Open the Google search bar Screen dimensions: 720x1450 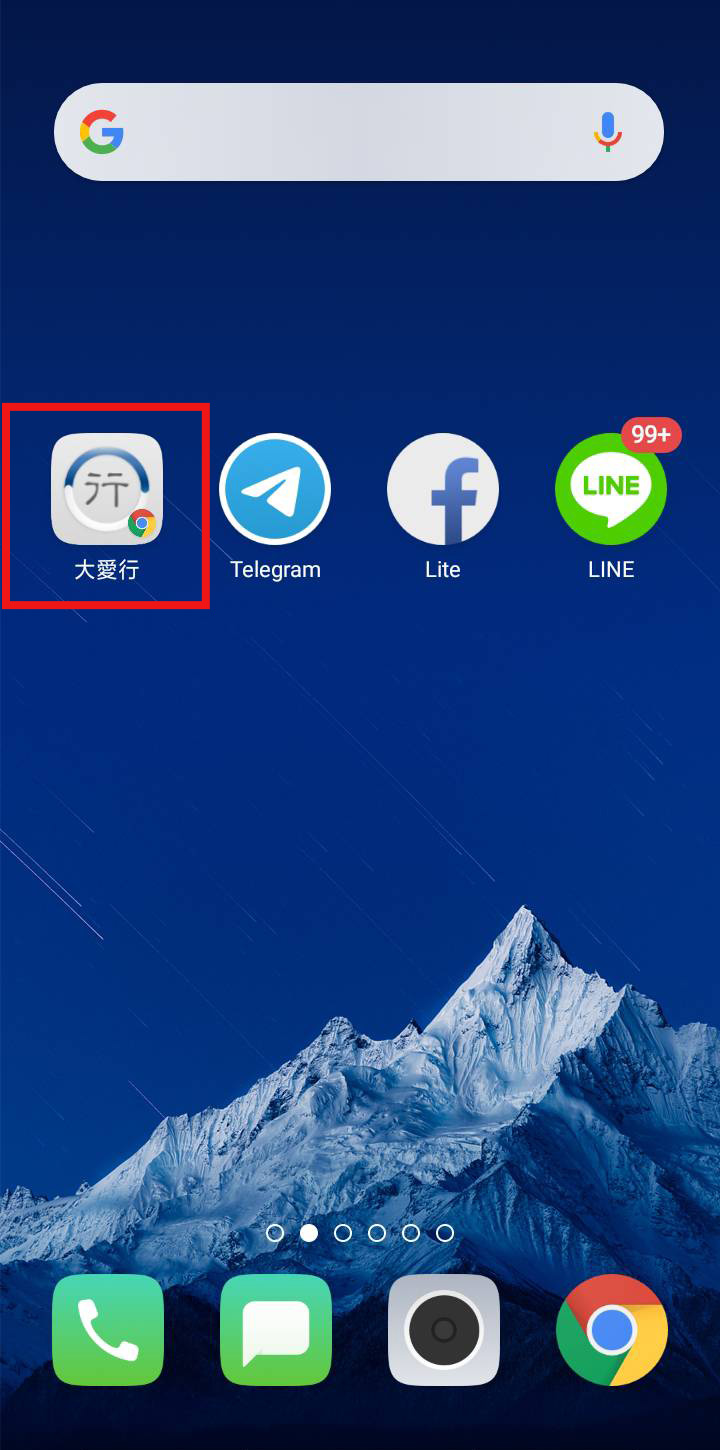tap(340, 132)
